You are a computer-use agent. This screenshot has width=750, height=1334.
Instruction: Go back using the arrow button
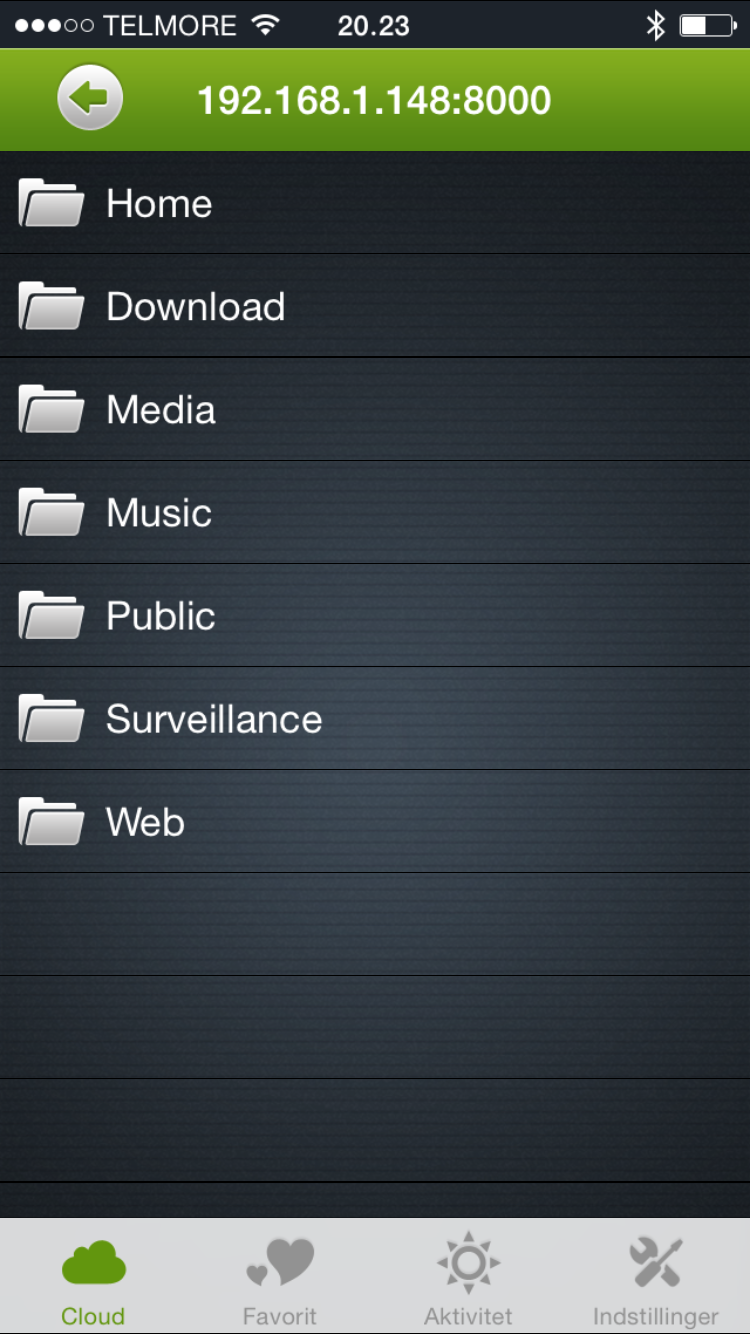pos(90,98)
